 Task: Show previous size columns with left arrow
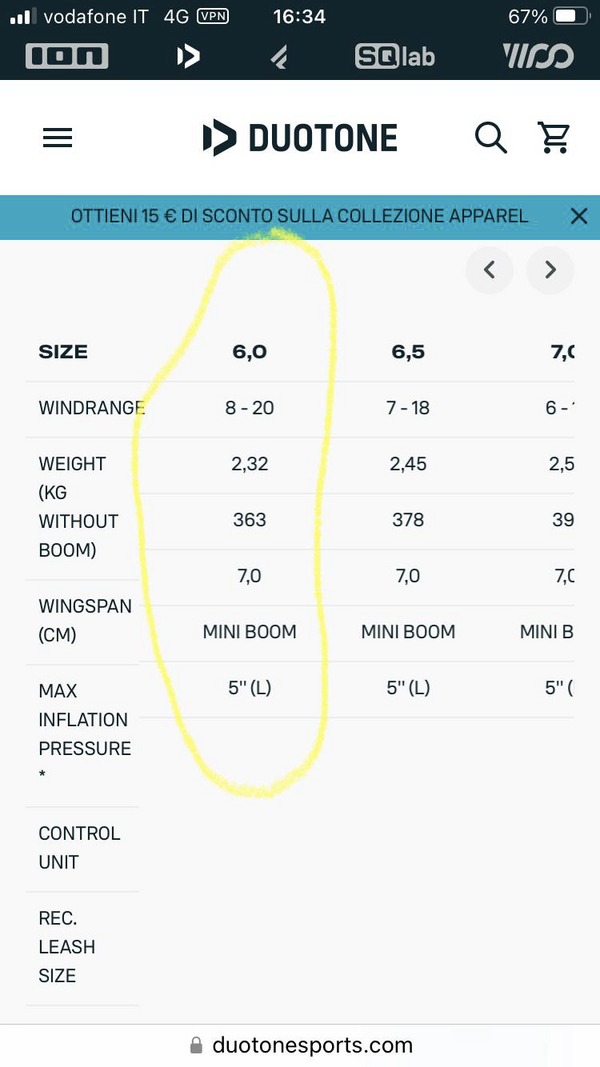[x=489, y=269]
